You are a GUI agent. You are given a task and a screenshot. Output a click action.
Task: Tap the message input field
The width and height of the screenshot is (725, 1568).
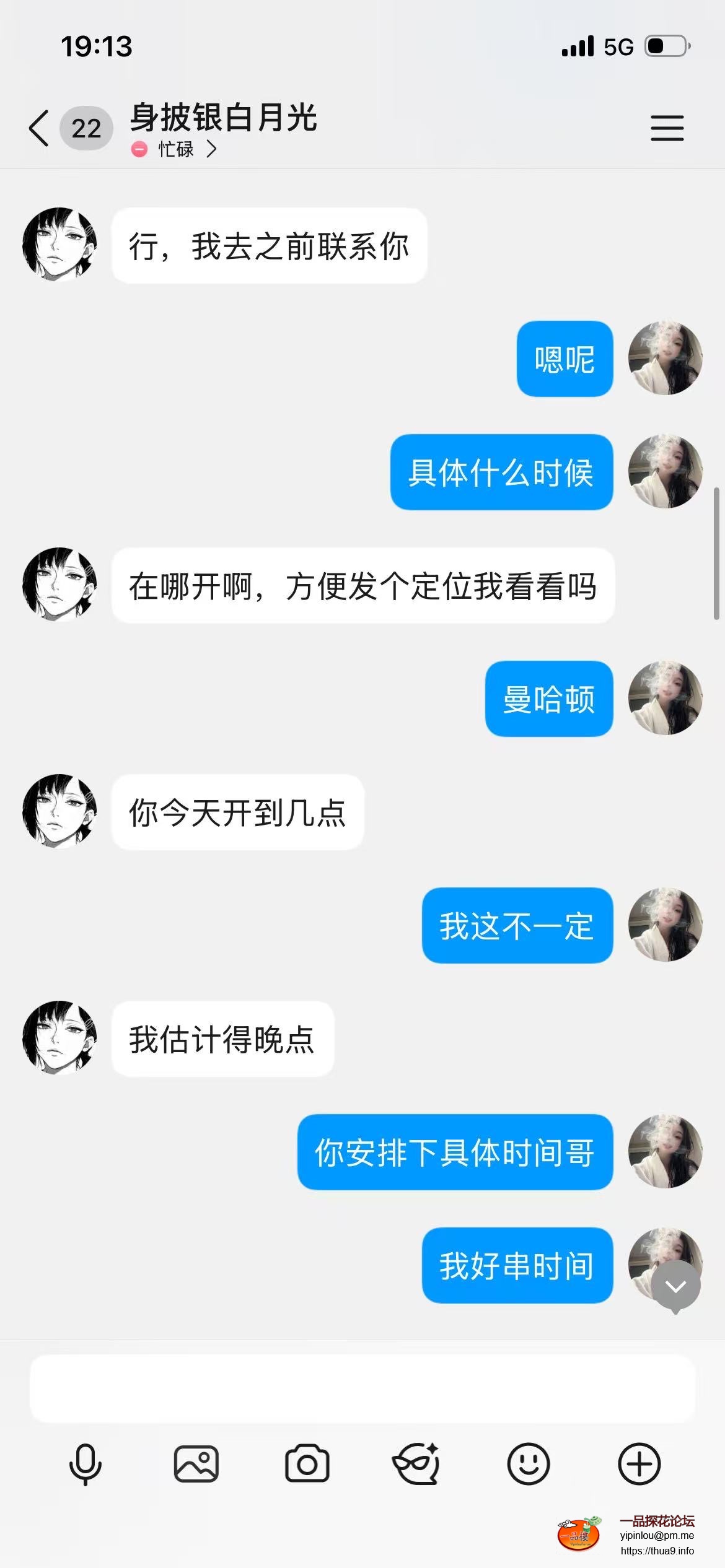click(362, 1388)
